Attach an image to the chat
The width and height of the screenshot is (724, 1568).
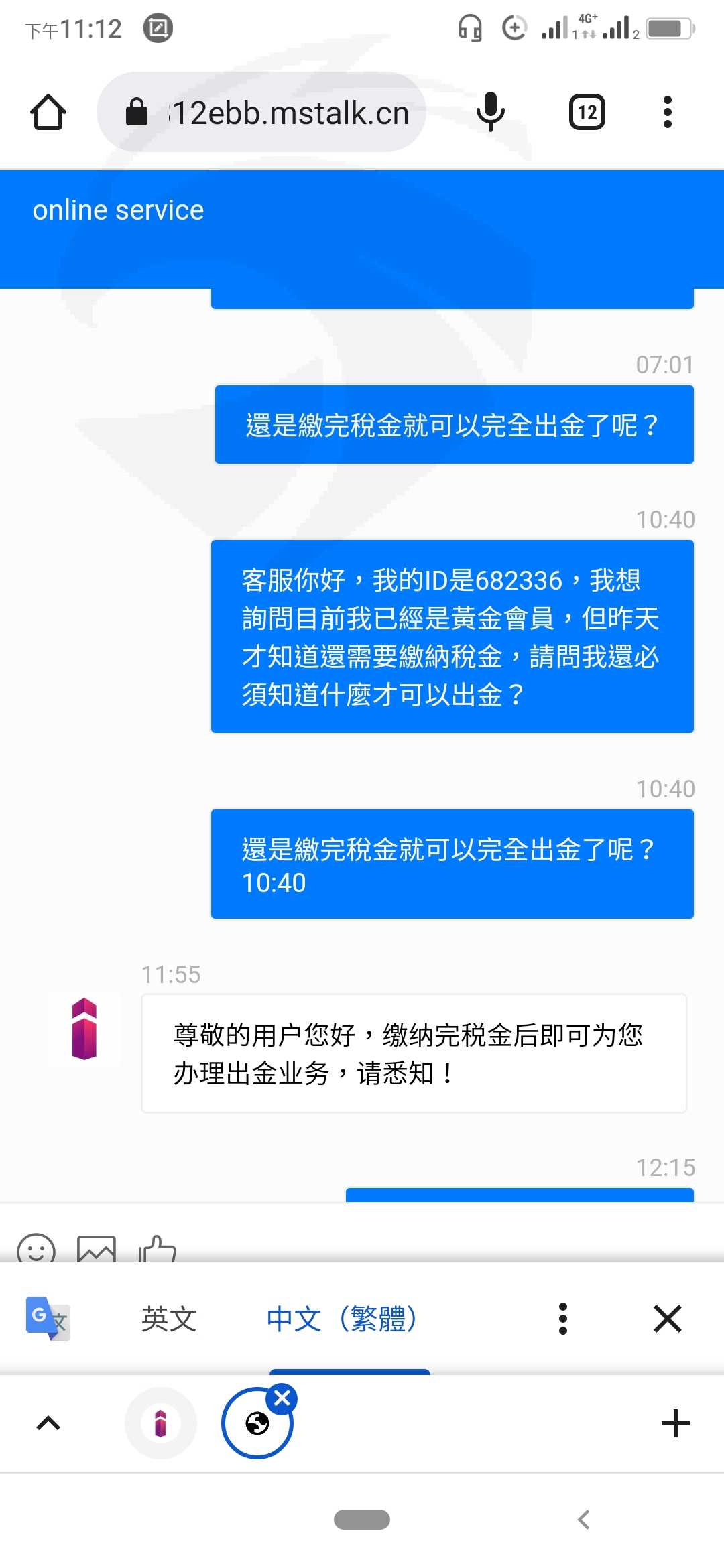[x=97, y=1248]
